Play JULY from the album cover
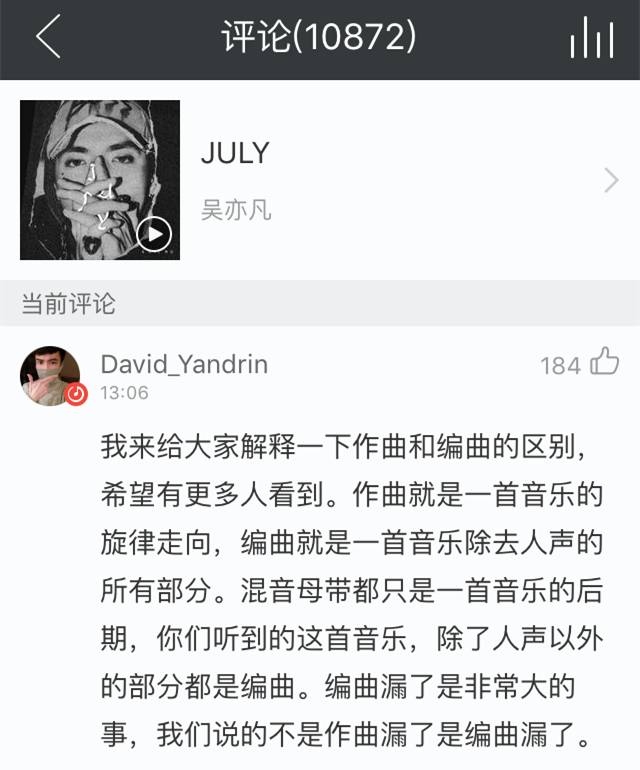This screenshot has height=770, width=640. [153, 234]
